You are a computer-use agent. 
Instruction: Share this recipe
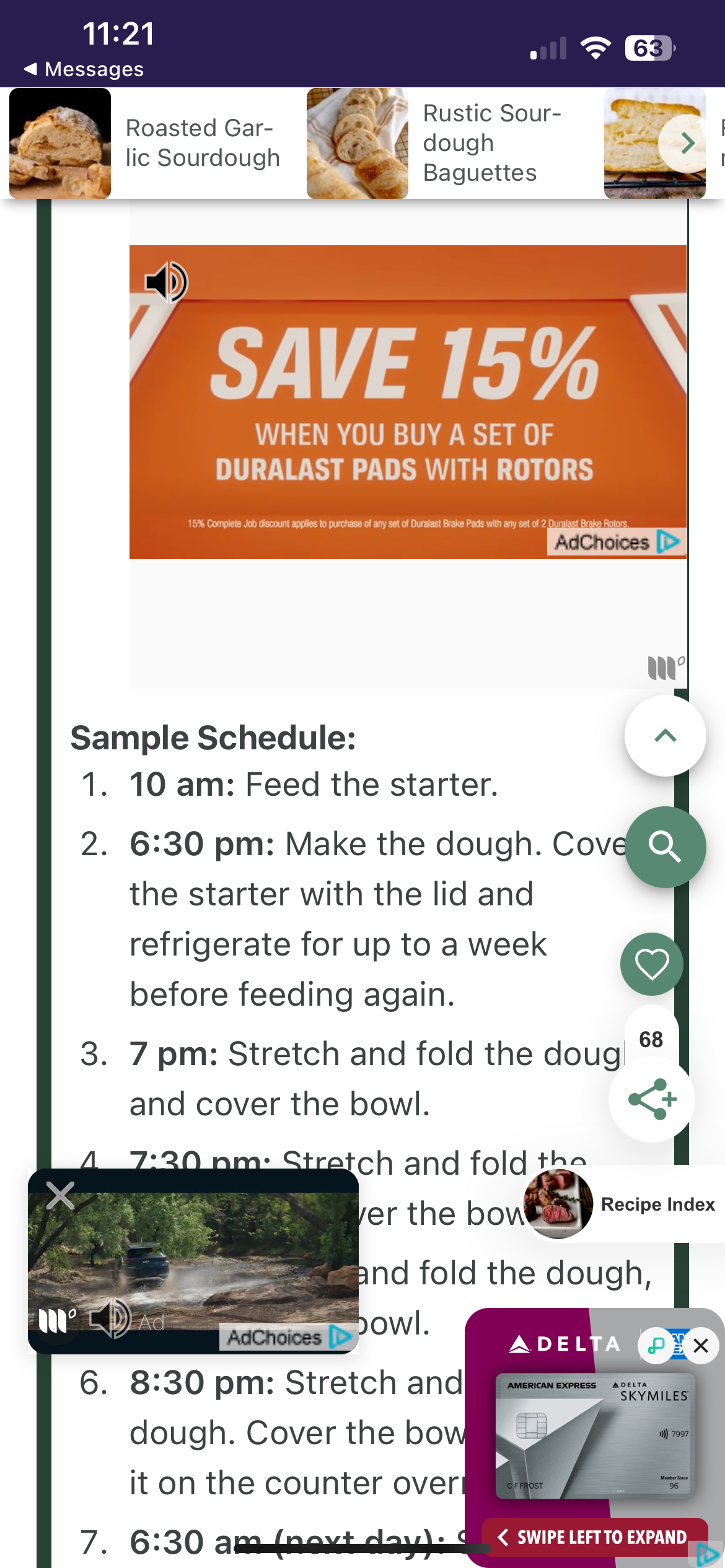[652, 1099]
